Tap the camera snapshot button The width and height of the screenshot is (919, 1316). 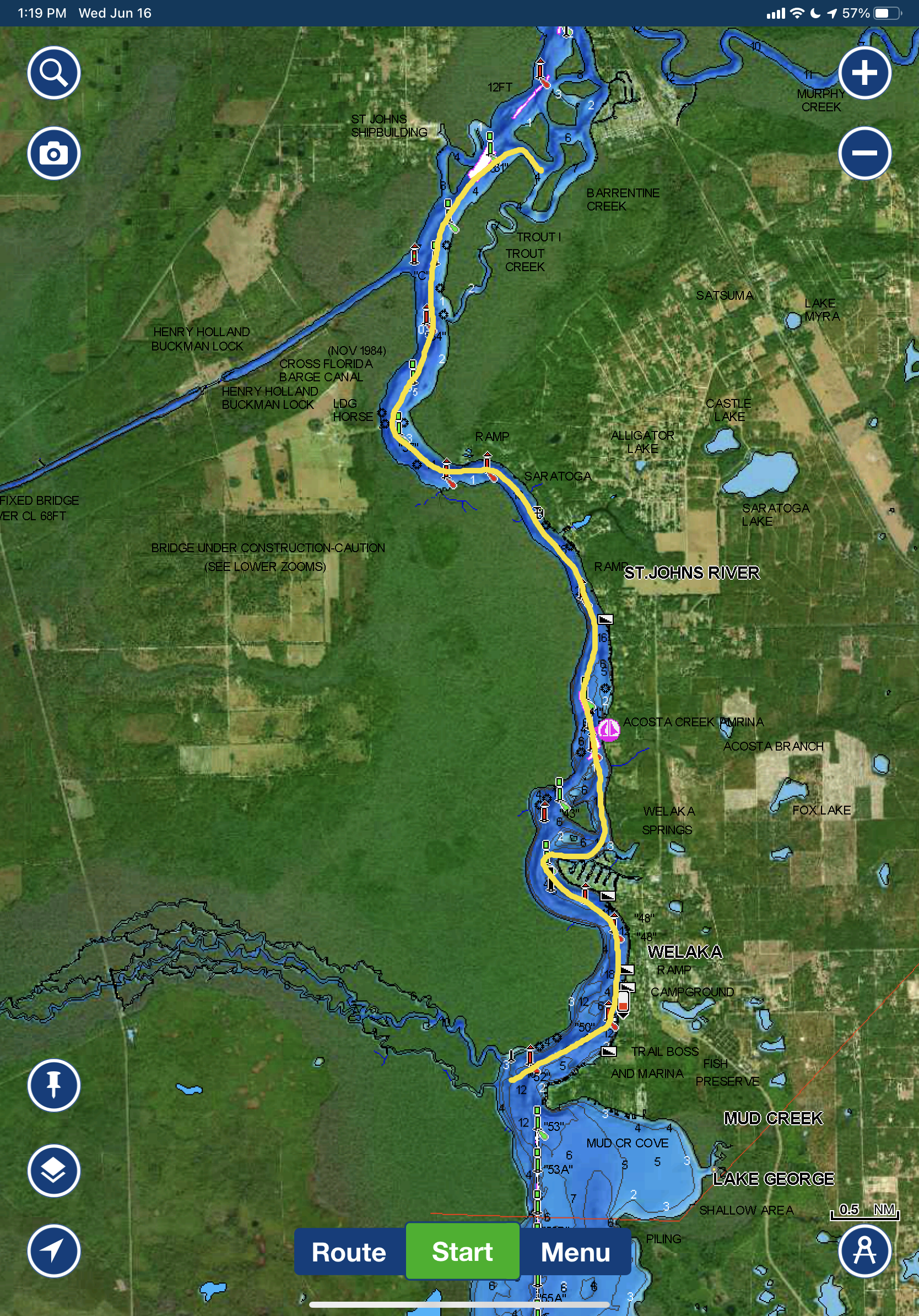pyautogui.click(x=54, y=153)
